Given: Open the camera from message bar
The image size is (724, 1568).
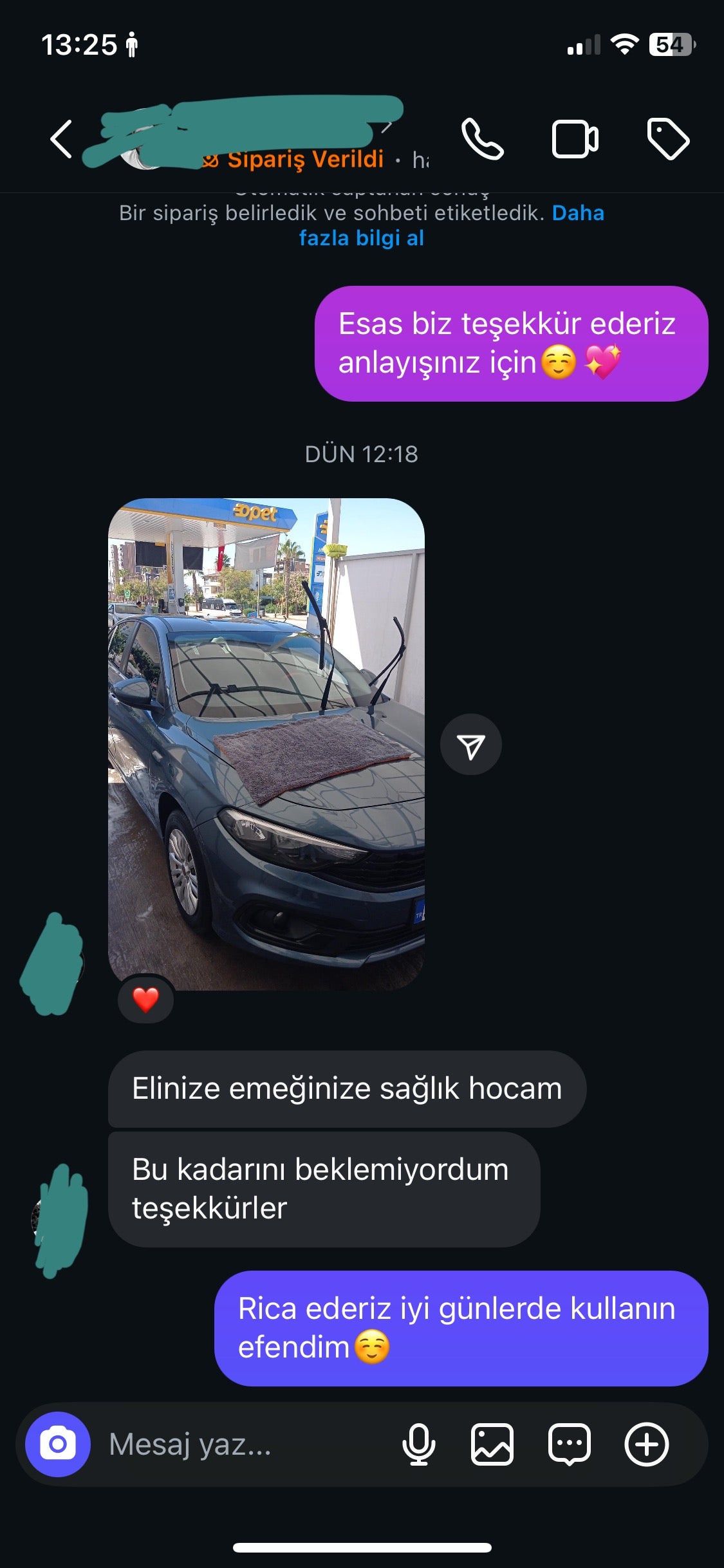Looking at the screenshot, I should [58, 1444].
